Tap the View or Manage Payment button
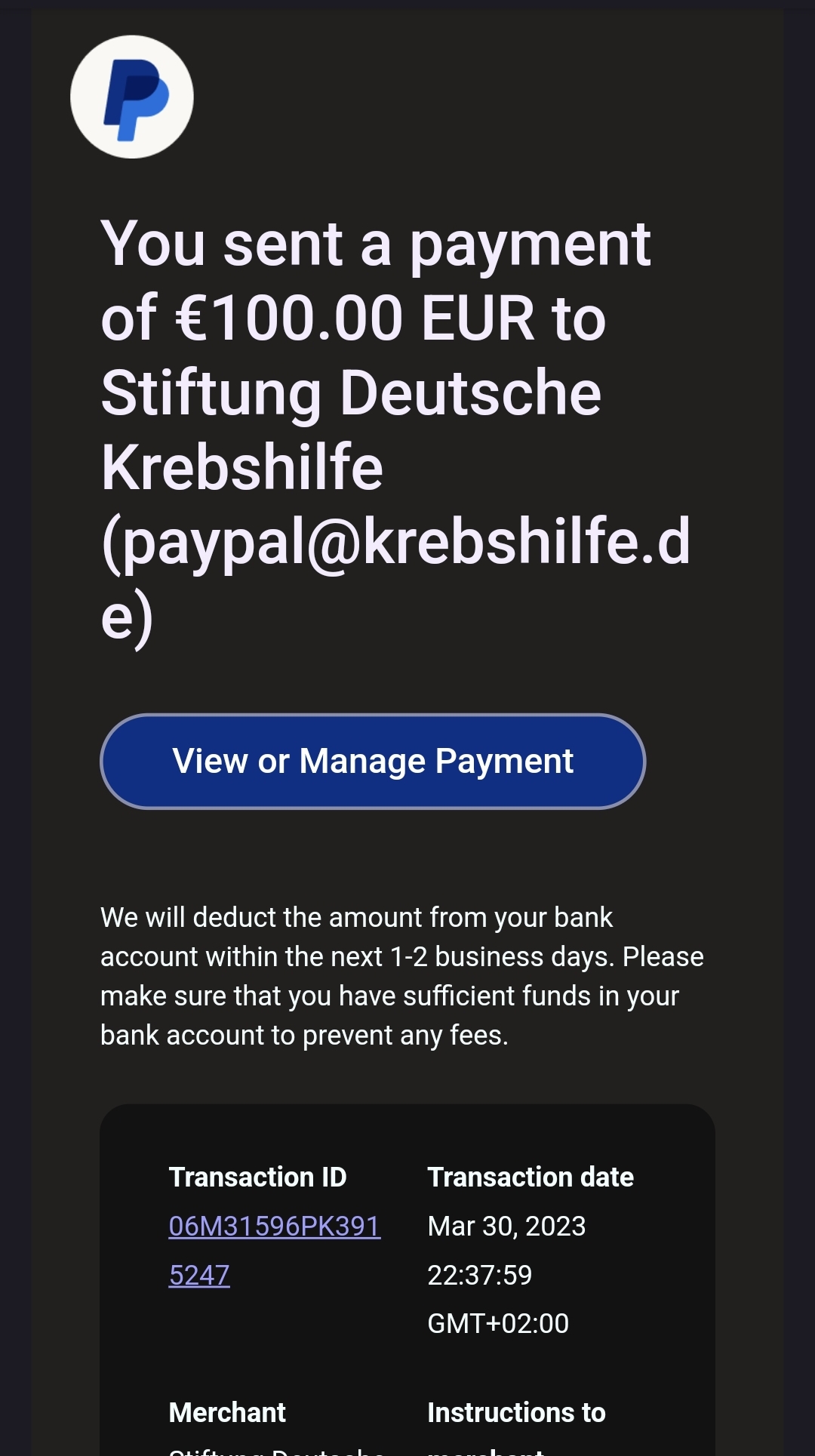The width and height of the screenshot is (815, 1456). click(373, 761)
